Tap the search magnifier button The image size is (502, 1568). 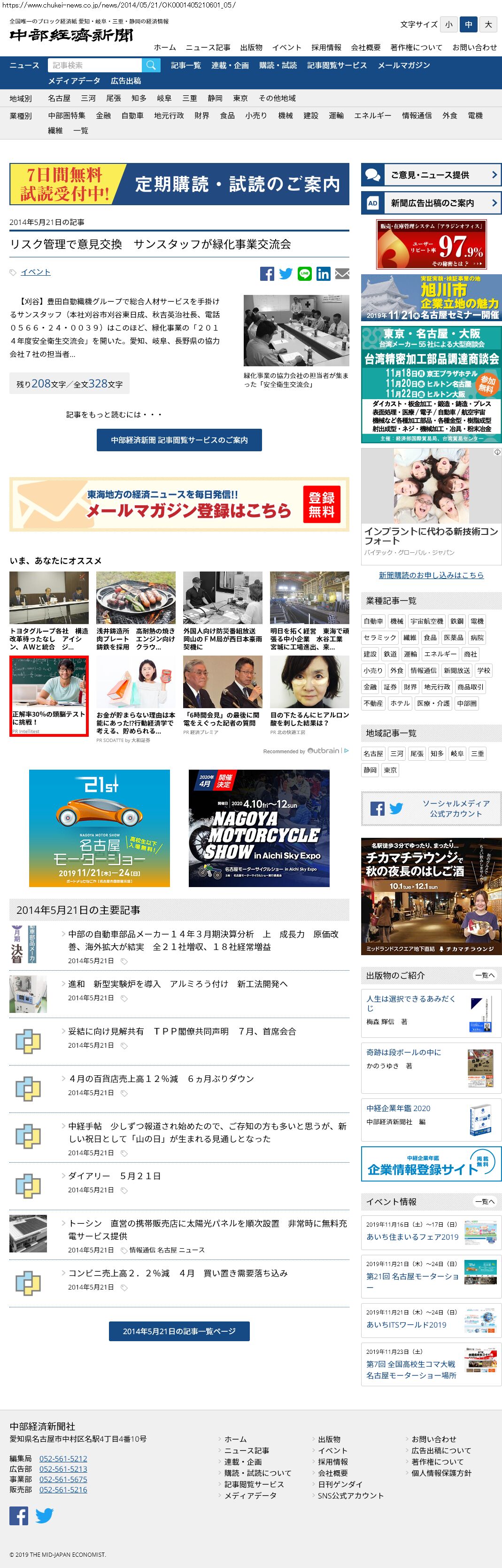pos(151,65)
